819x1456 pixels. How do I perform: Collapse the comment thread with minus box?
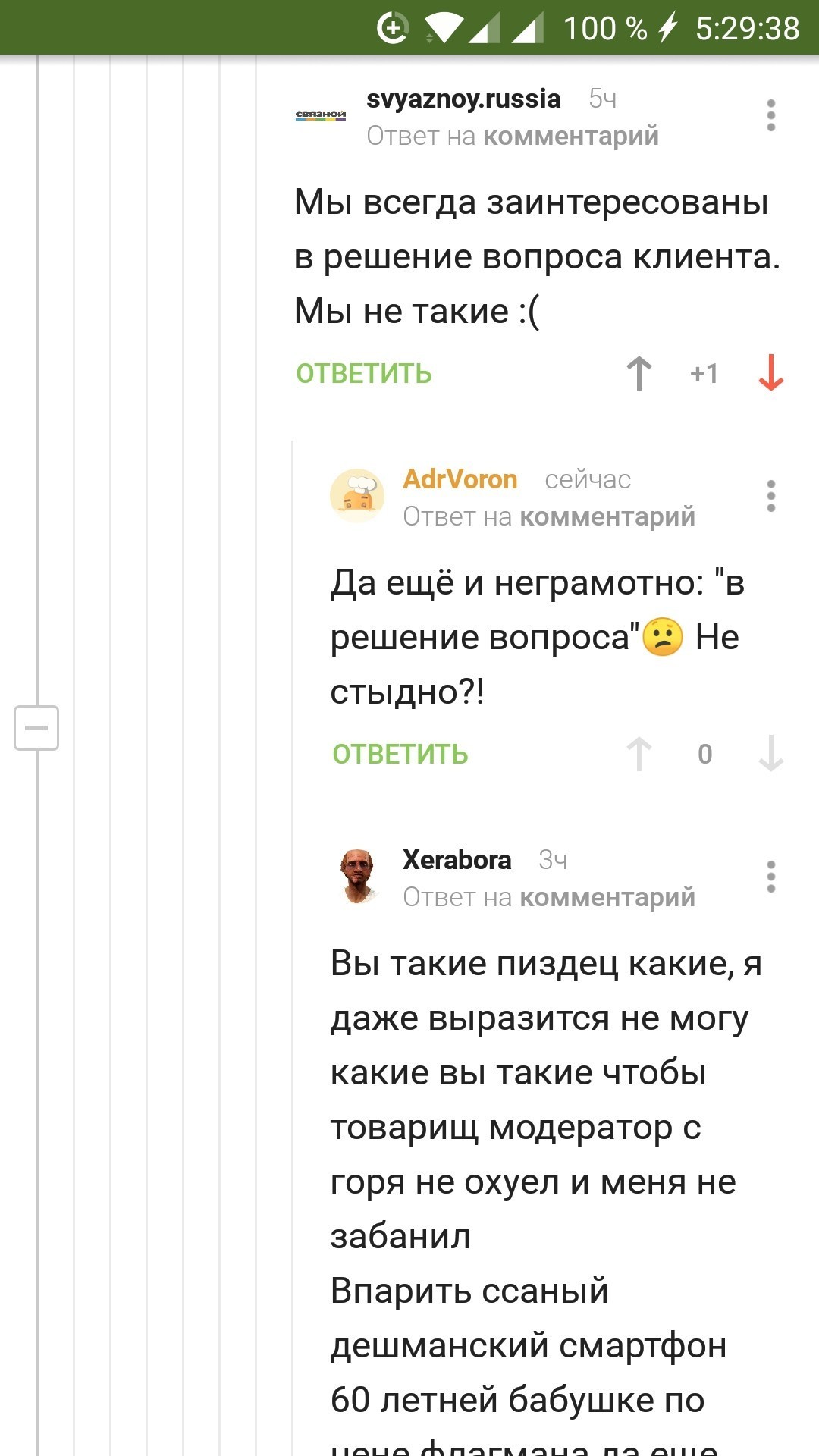coord(36,728)
